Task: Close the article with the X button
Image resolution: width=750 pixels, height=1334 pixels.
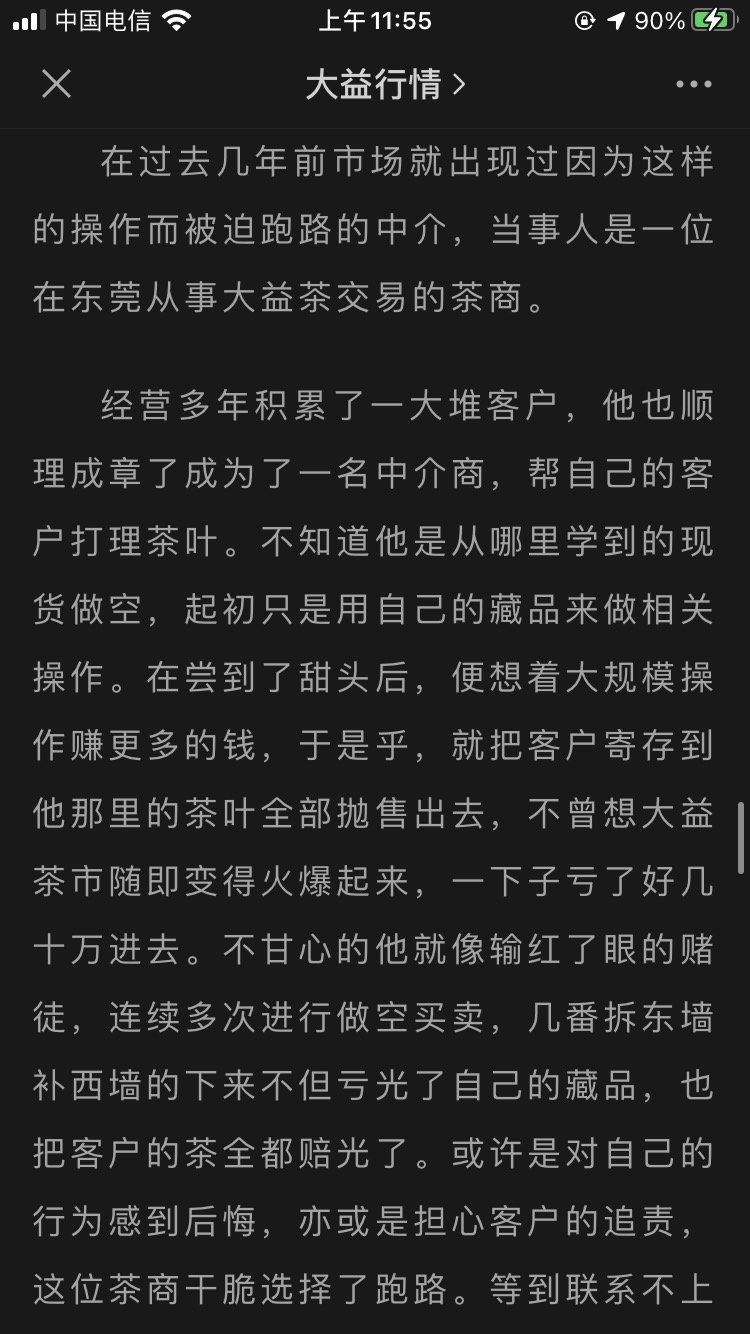Action: coord(56,84)
